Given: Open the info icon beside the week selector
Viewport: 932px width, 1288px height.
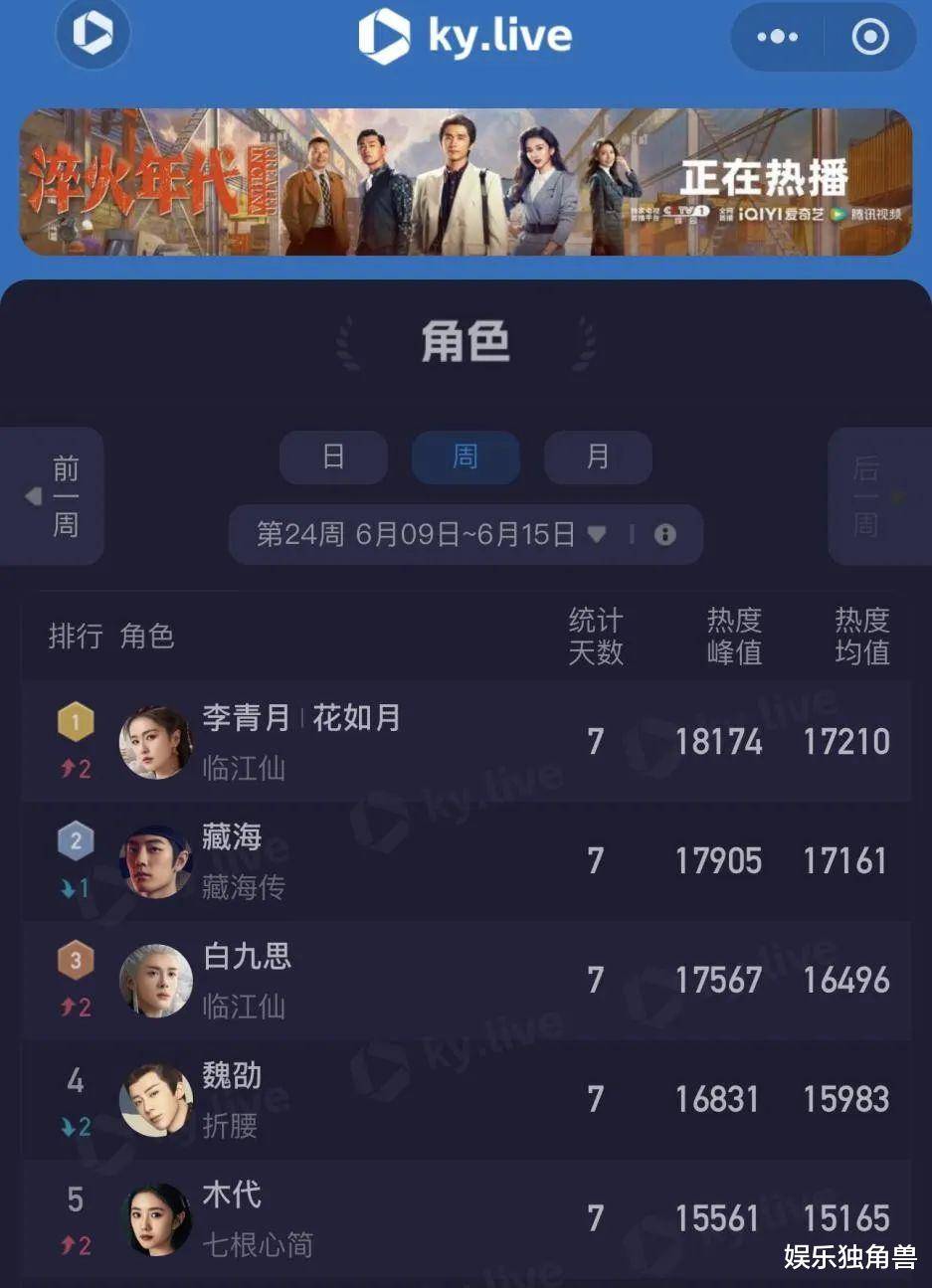Looking at the screenshot, I should point(665,535).
